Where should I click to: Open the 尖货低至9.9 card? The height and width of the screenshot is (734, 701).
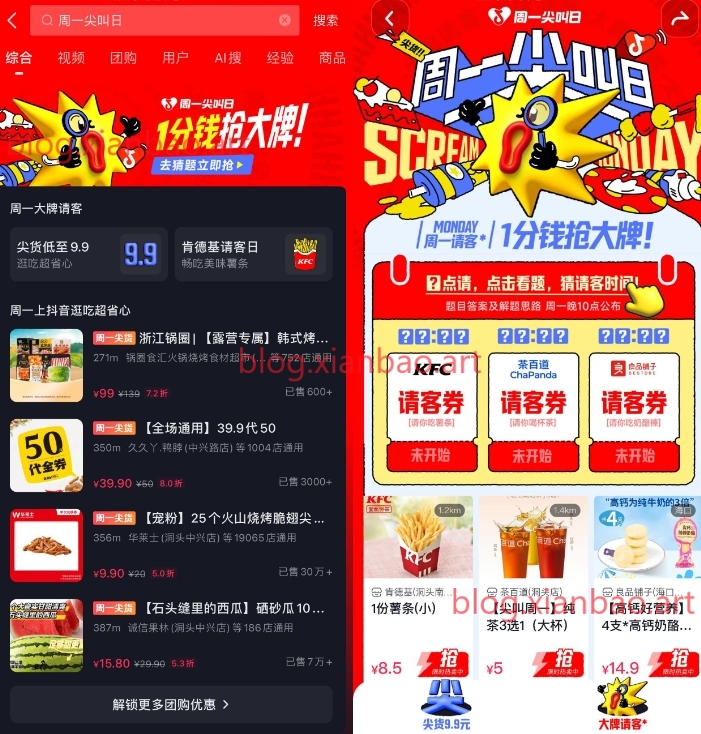click(x=88, y=254)
